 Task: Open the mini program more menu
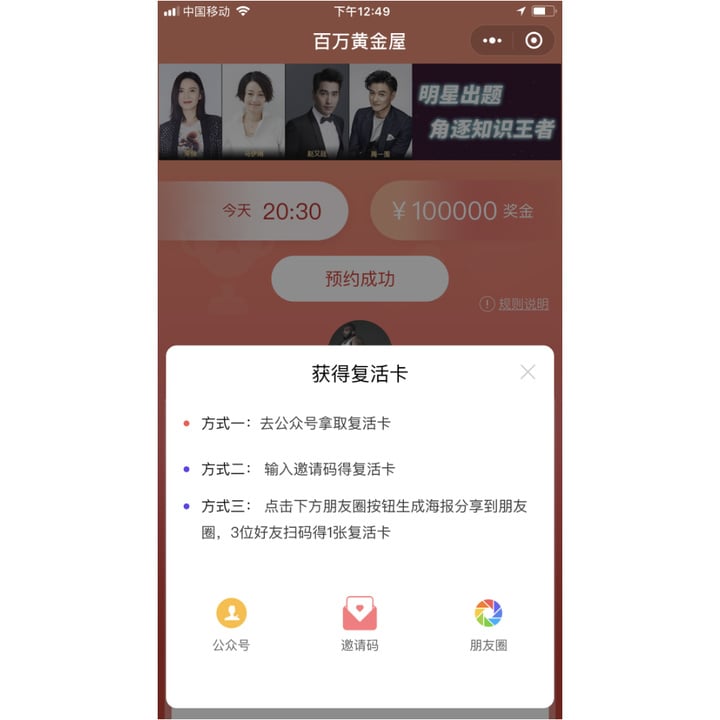[x=492, y=41]
